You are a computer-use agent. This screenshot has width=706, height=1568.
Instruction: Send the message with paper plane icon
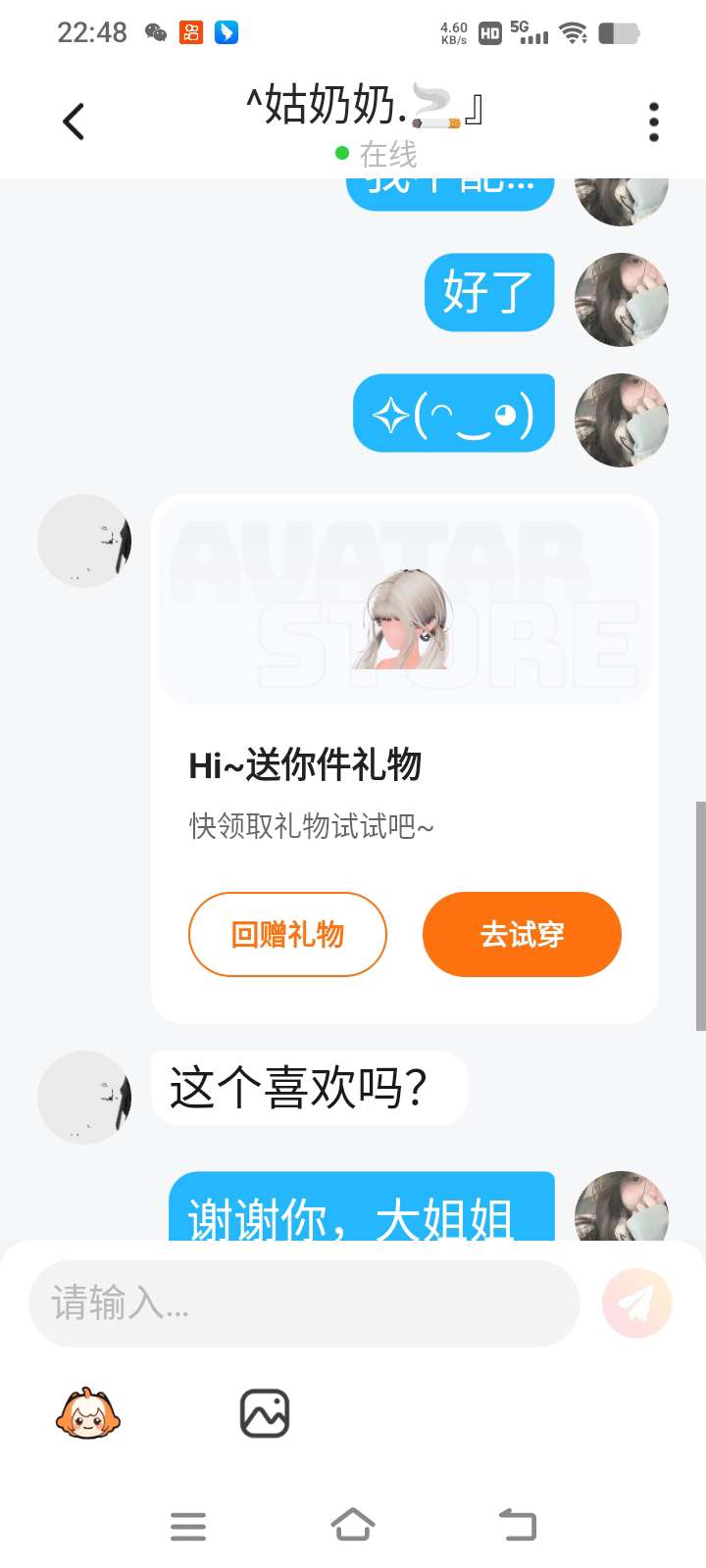coord(636,1303)
